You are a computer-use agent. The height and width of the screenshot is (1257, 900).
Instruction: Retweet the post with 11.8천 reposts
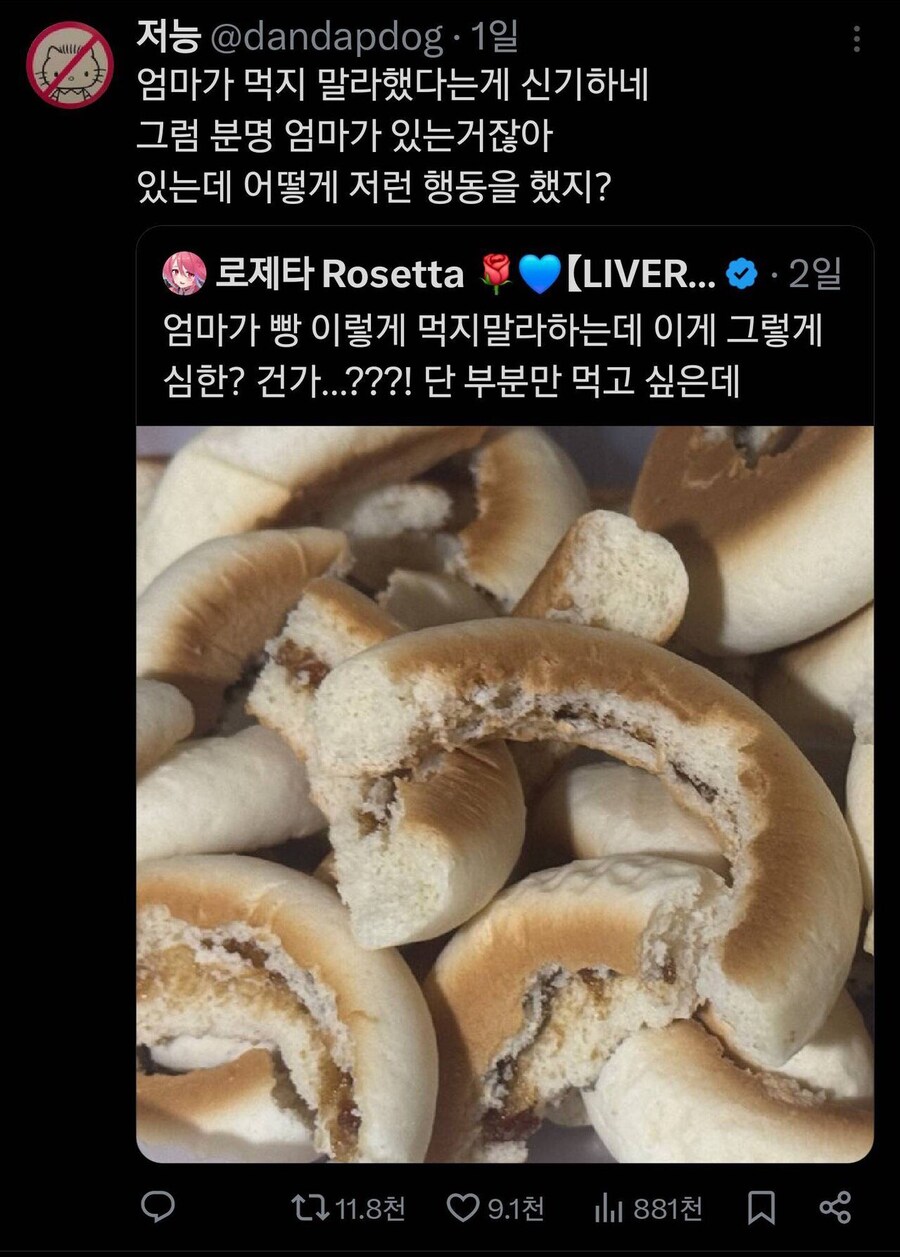point(303,1208)
